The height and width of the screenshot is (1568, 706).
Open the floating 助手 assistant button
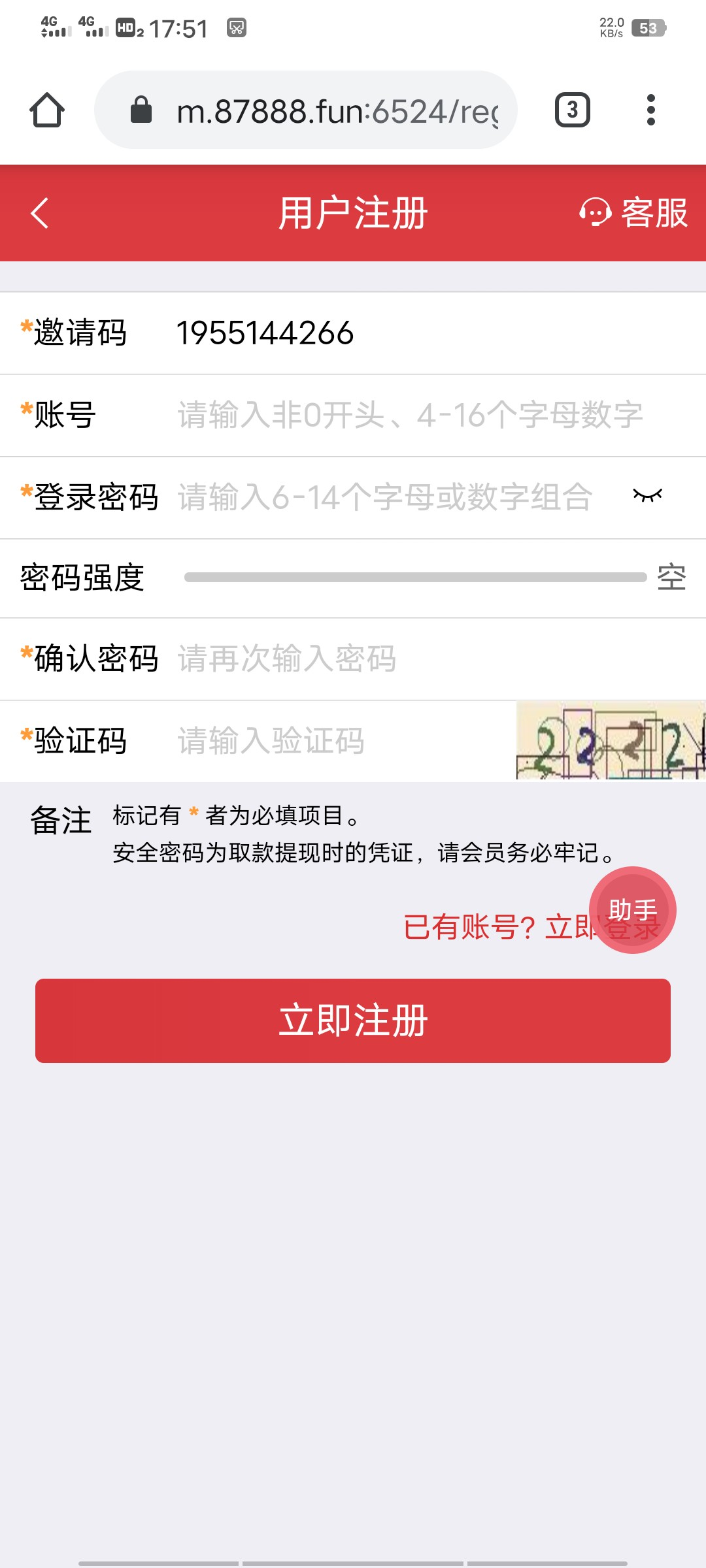pos(632,909)
